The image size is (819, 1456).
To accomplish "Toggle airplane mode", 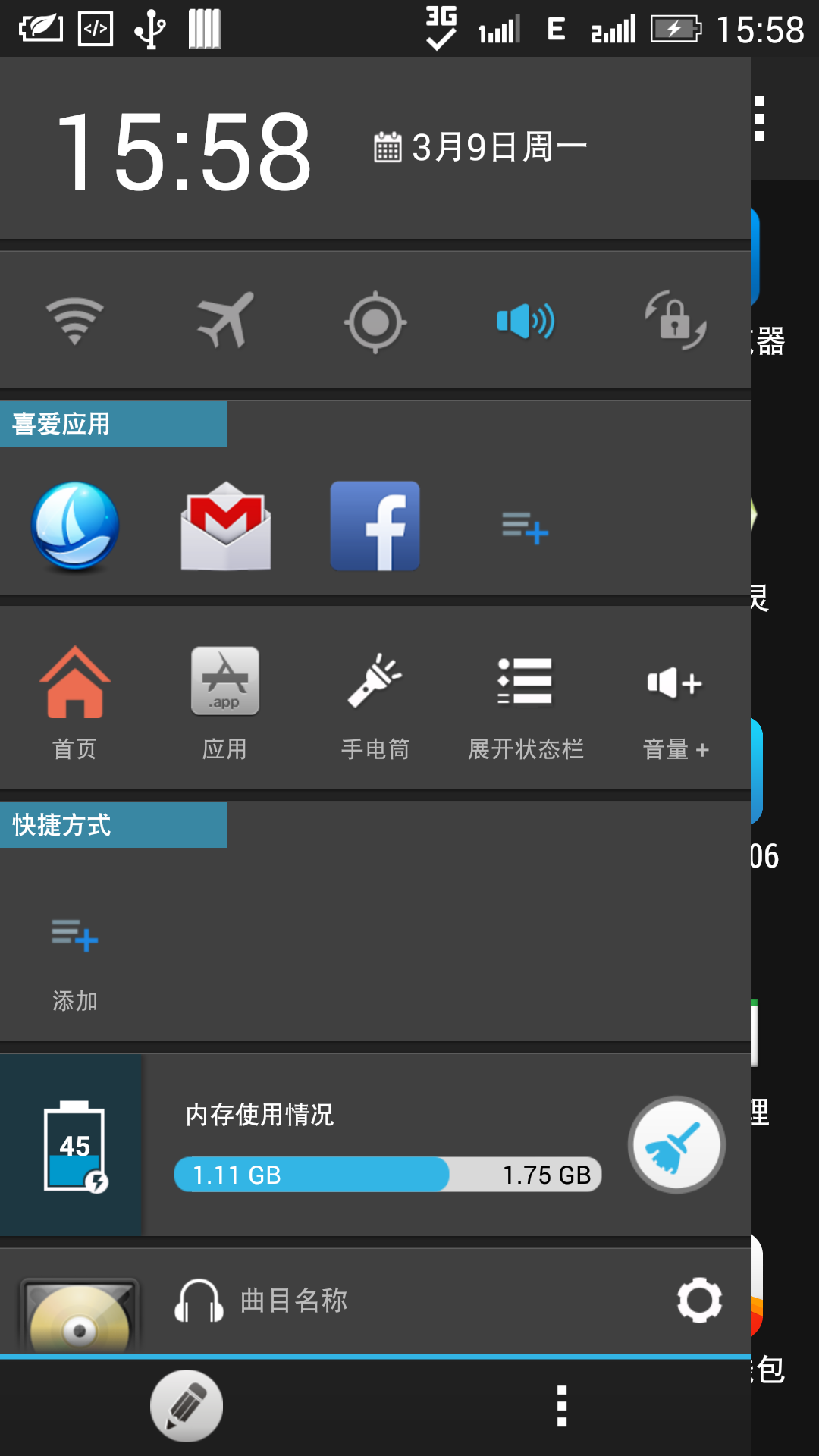I will [224, 321].
